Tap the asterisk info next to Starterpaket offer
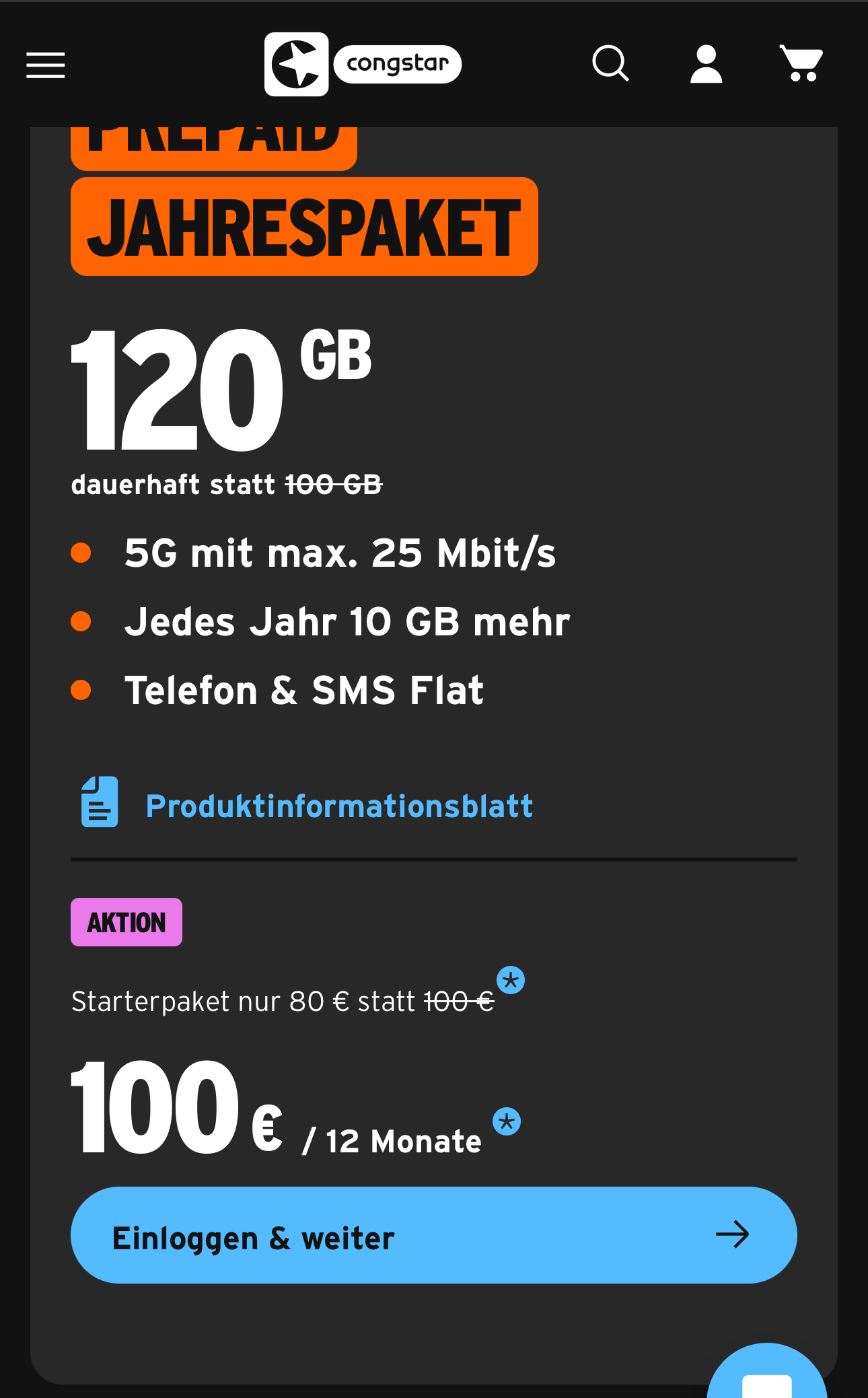The image size is (868, 1398). tap(511, 980)
